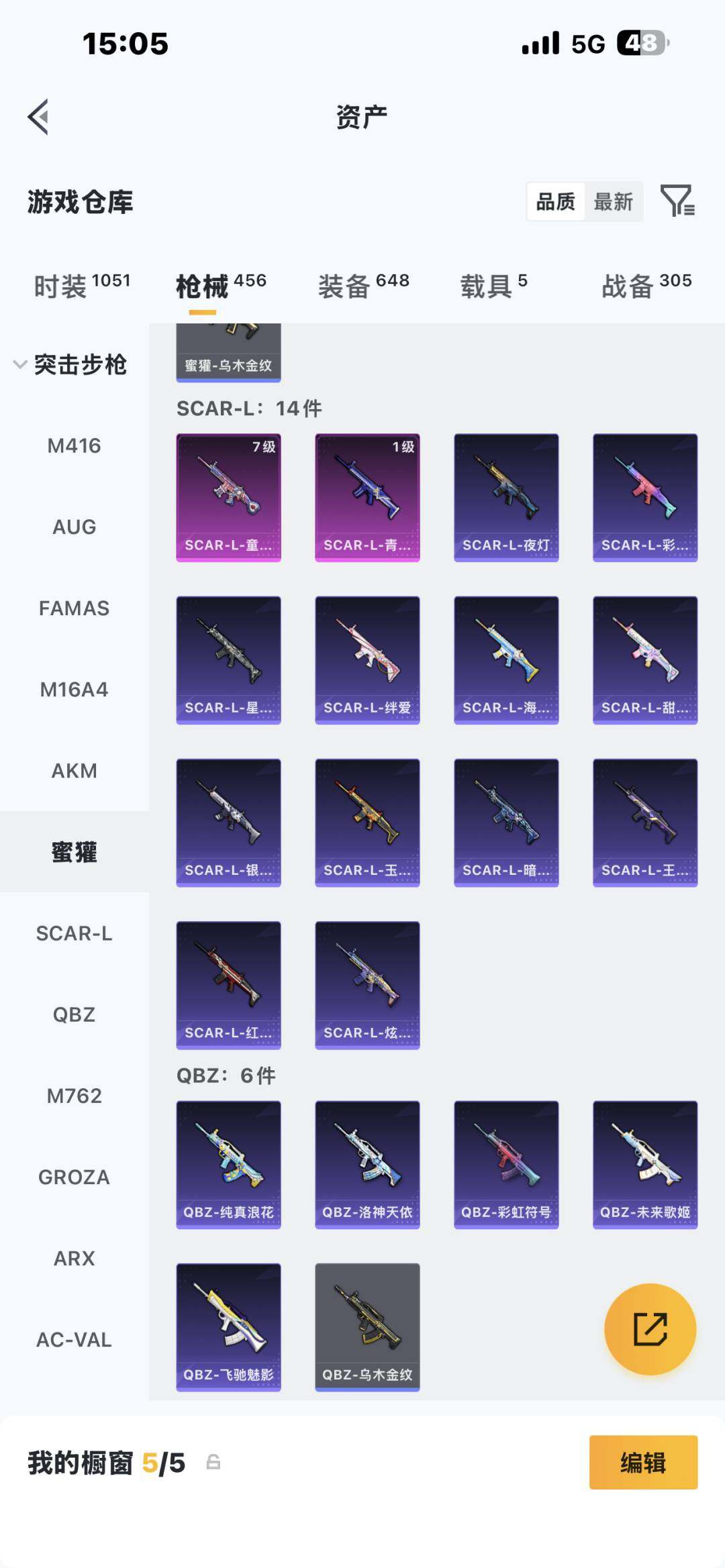Screen dimensions: 725x1568
Task: Open the SCAR-L-夜灯 skin
Action: 506,497
